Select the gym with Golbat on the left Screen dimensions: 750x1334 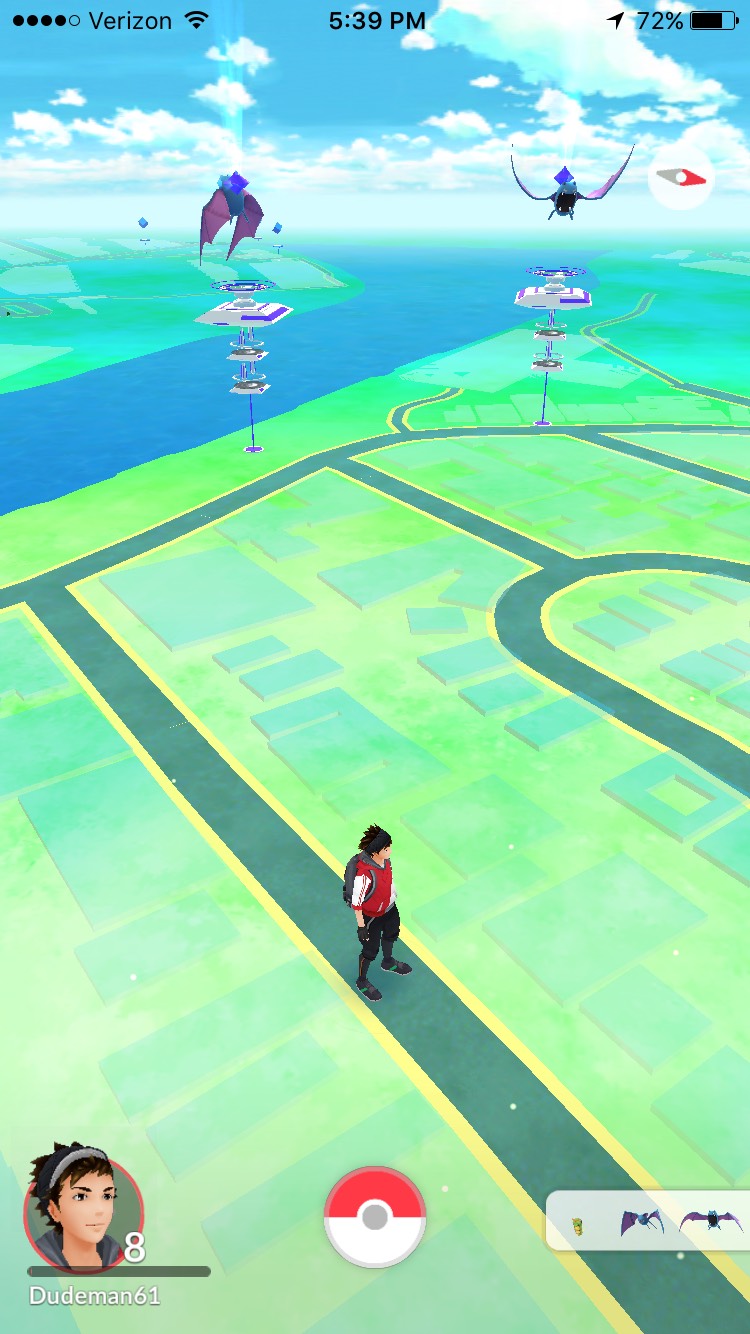click(243, 310)
